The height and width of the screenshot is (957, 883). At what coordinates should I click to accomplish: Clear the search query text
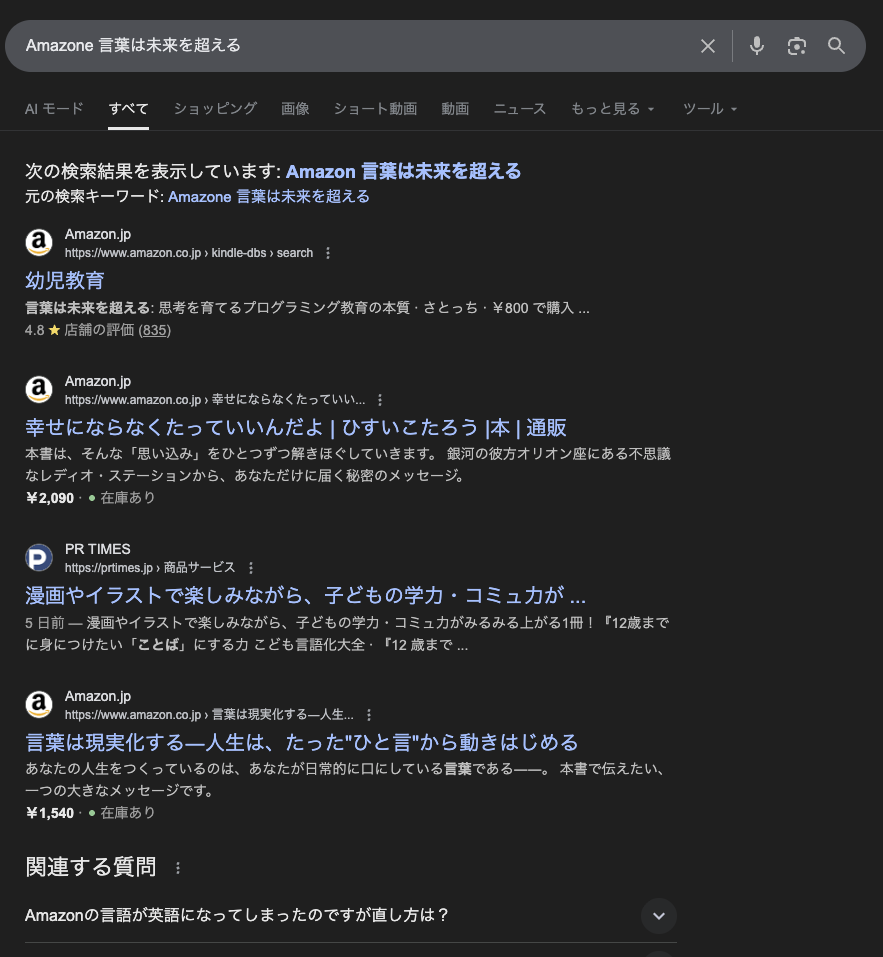coord(708,46)
